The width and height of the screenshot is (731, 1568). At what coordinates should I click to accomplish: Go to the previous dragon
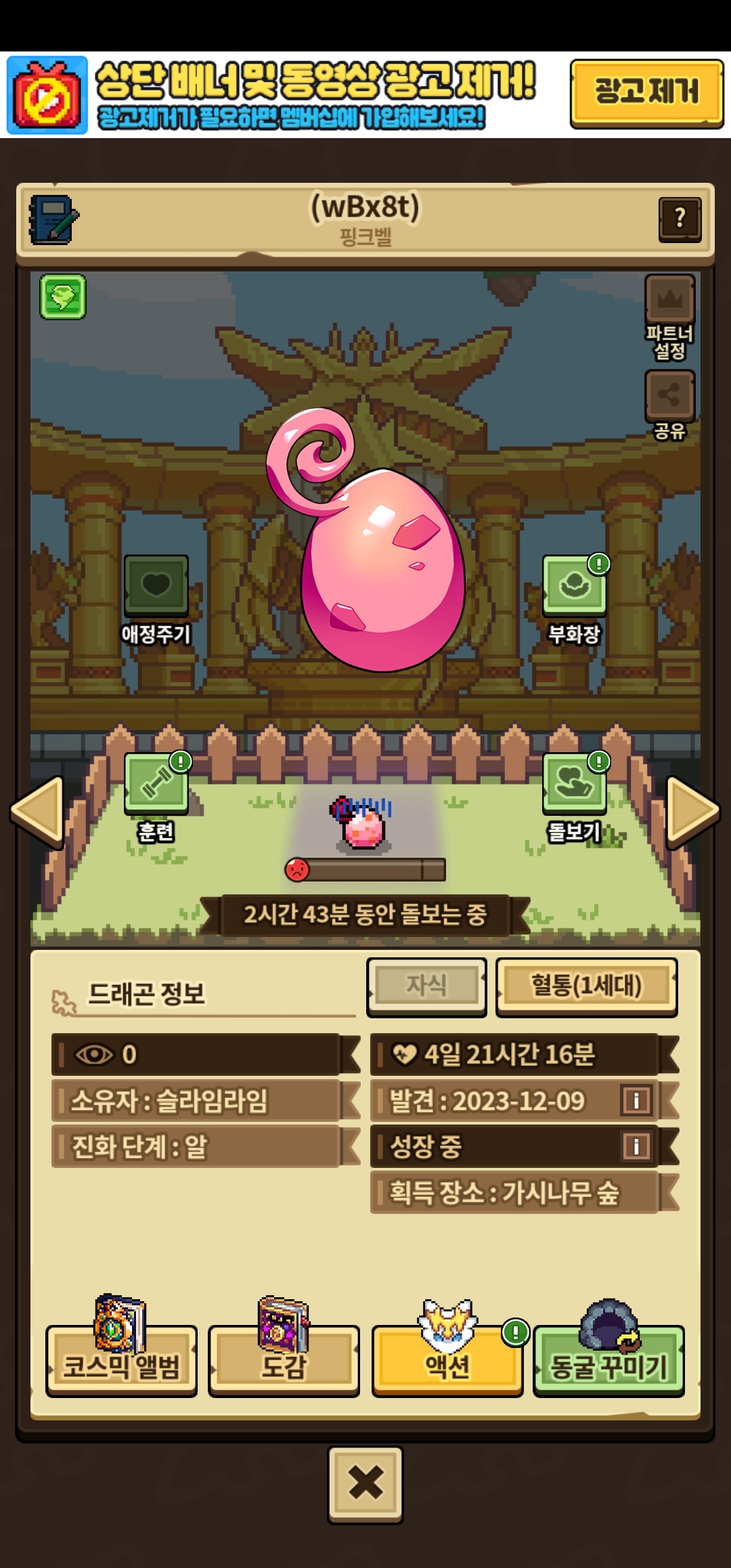click(x=38, y=811)
